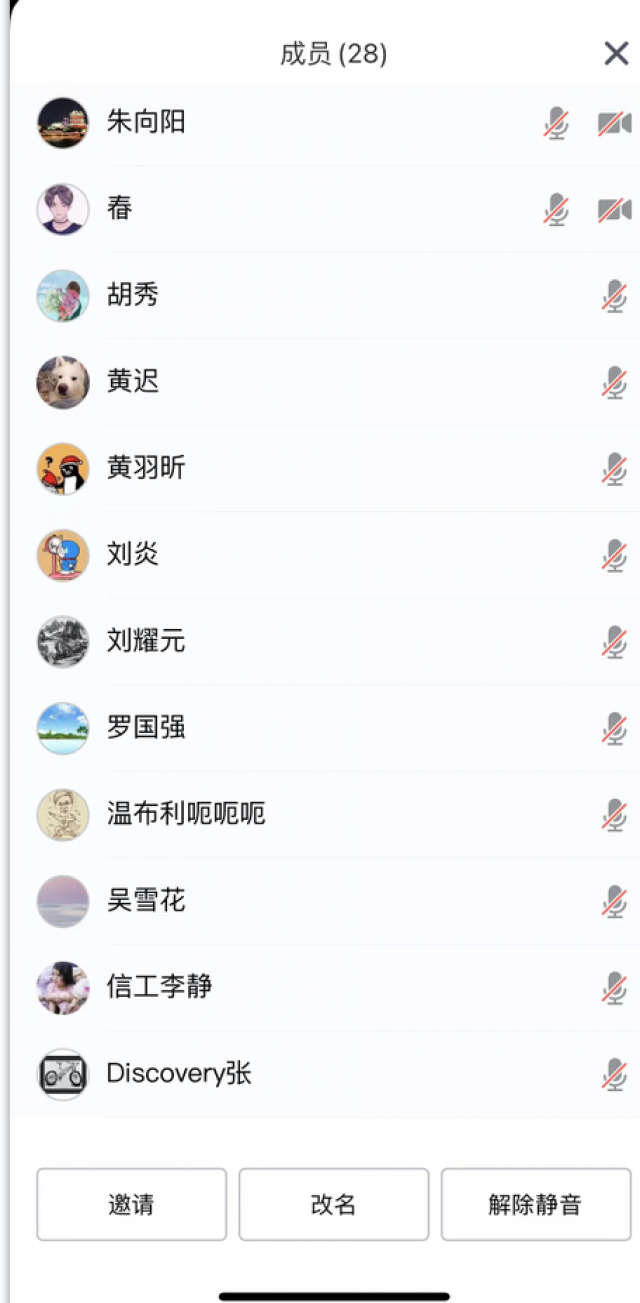Select member Discovery张
Screen dimensions: 640x1303
[179, 1074]
